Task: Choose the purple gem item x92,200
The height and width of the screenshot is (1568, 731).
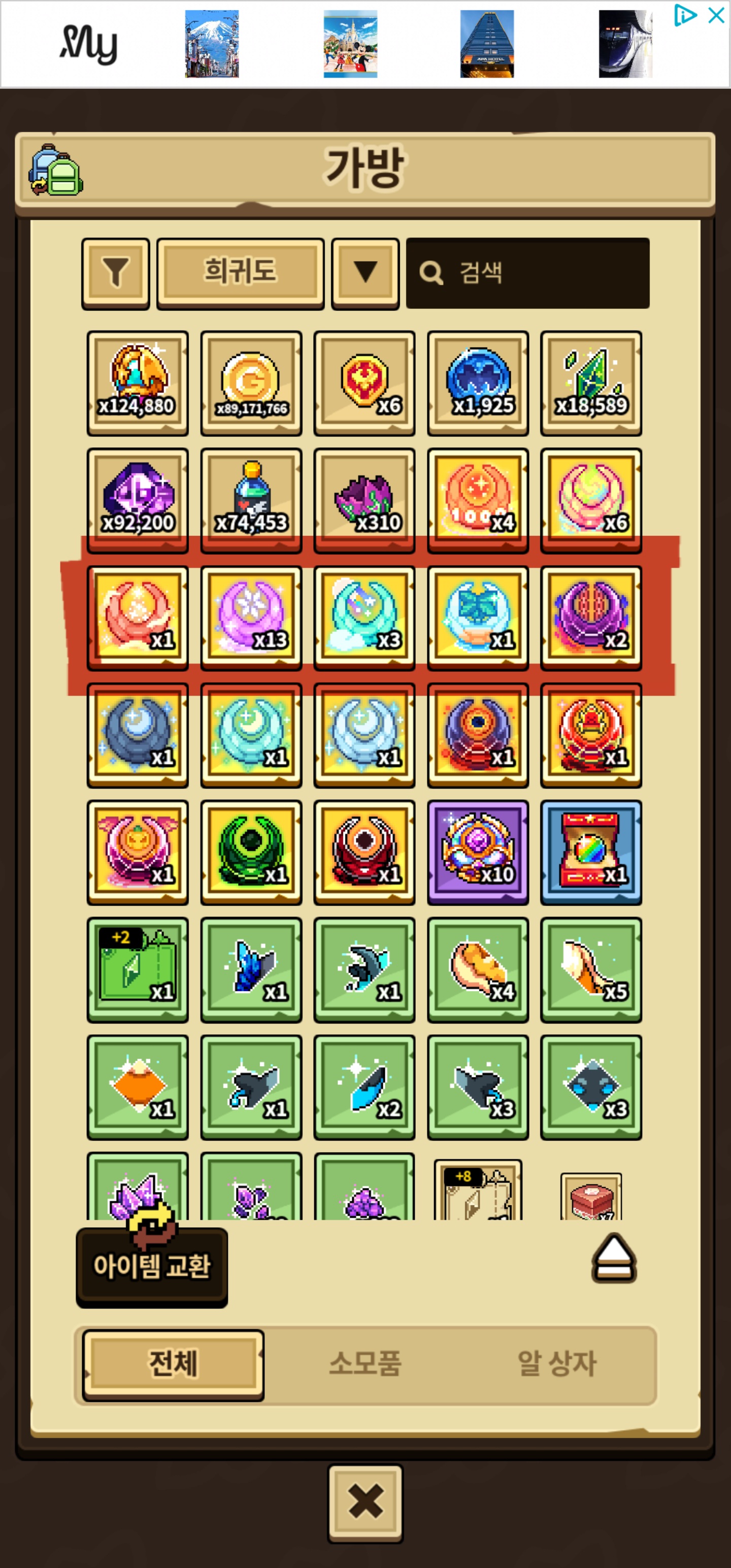Action: pyautogui.click(x=138, y=500)
